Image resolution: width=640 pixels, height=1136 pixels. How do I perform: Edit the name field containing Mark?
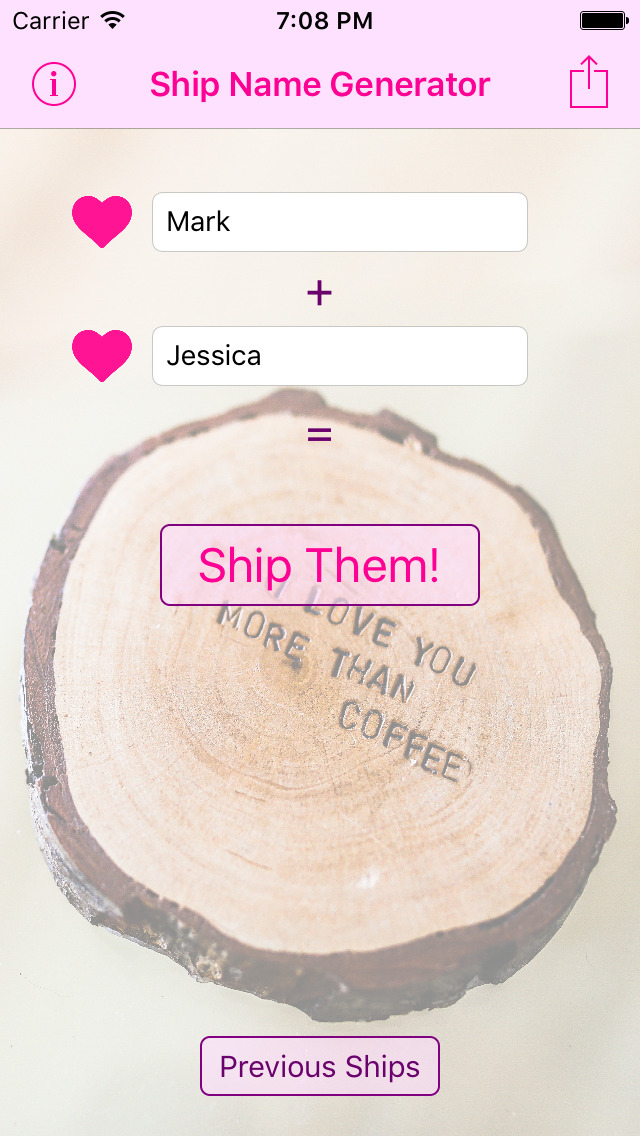click(x=339, y=222)
